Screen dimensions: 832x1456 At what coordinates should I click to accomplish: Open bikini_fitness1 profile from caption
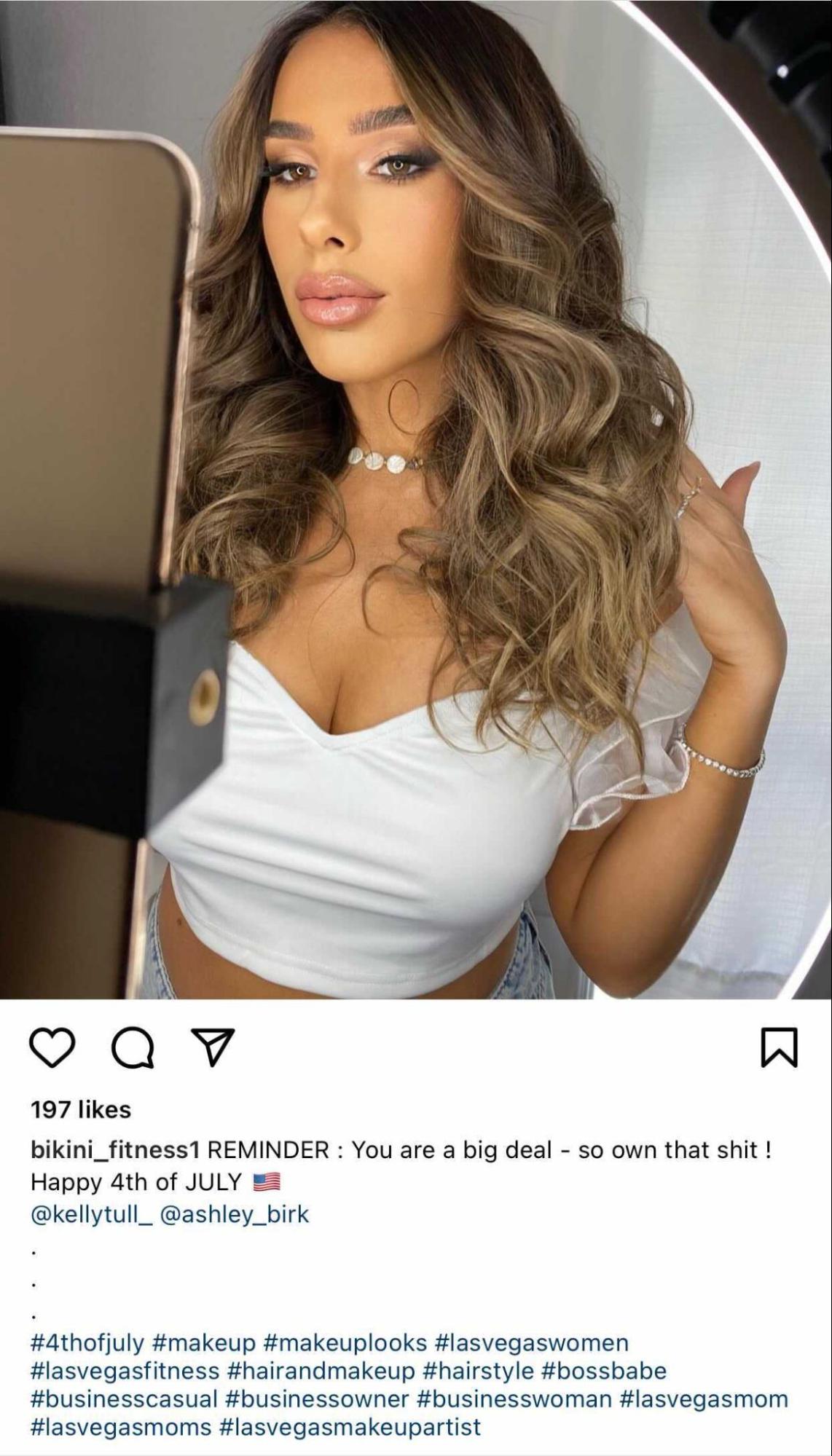pos(114,1150)
